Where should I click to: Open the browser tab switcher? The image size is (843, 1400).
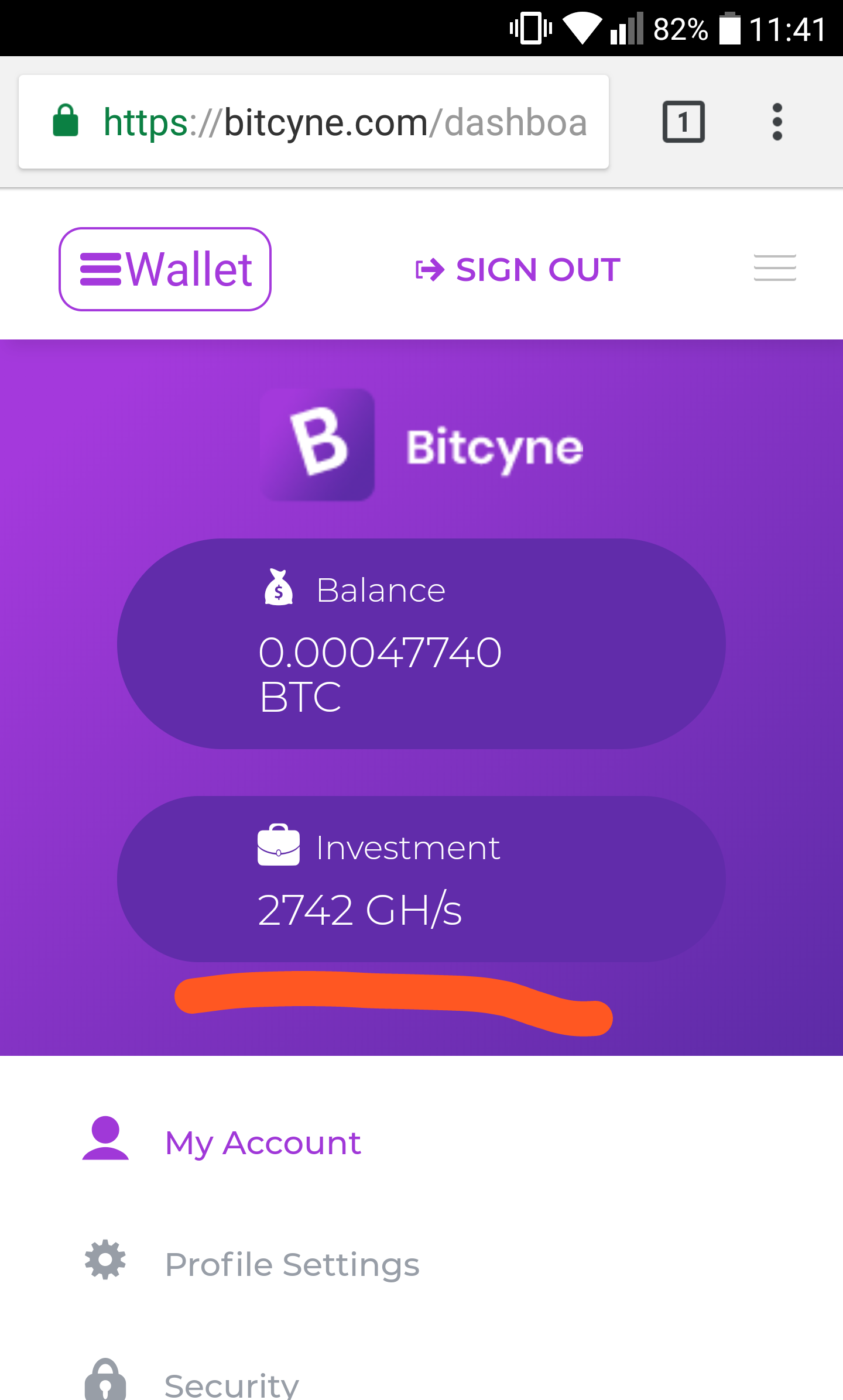point(683,122)
